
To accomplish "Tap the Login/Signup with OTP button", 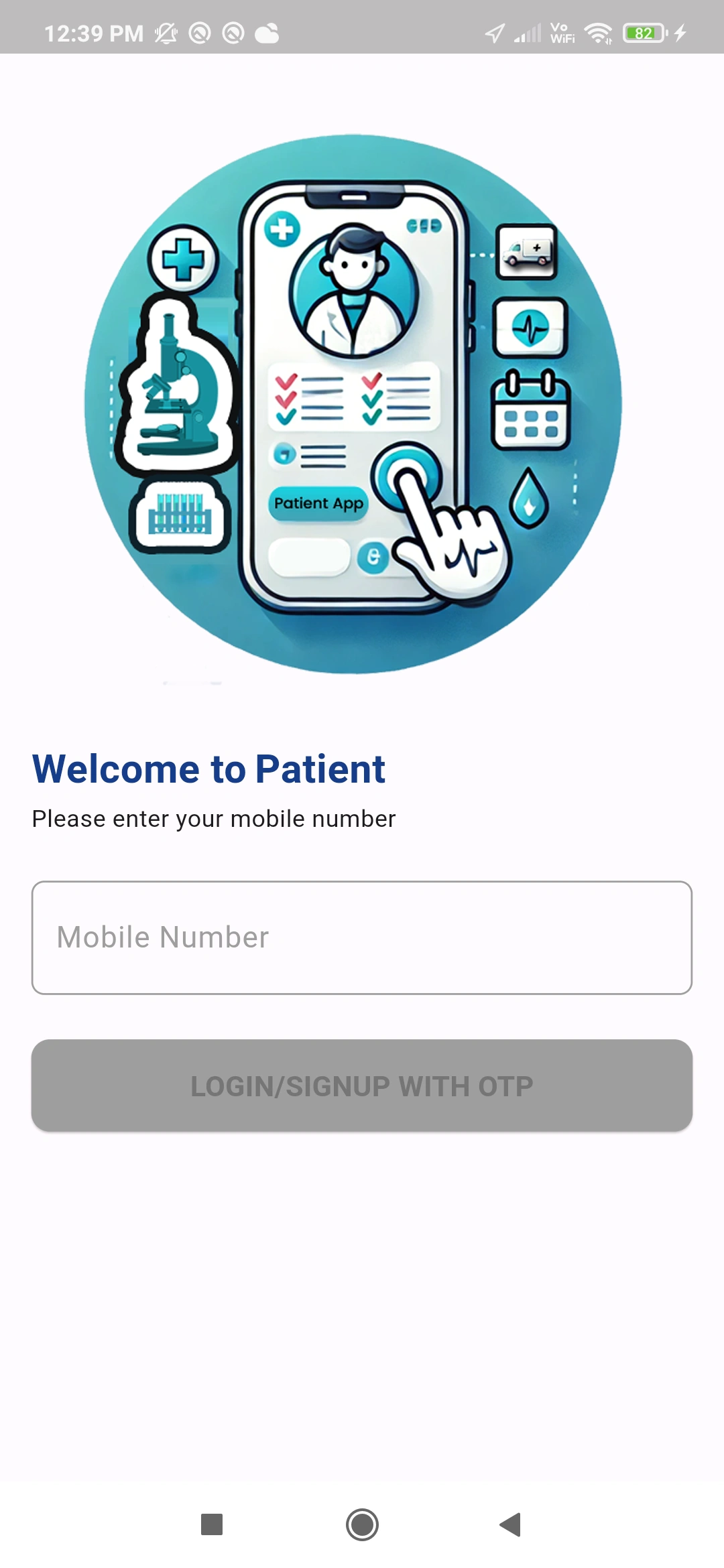I will pyautogui.click(x=362, y=1086).
